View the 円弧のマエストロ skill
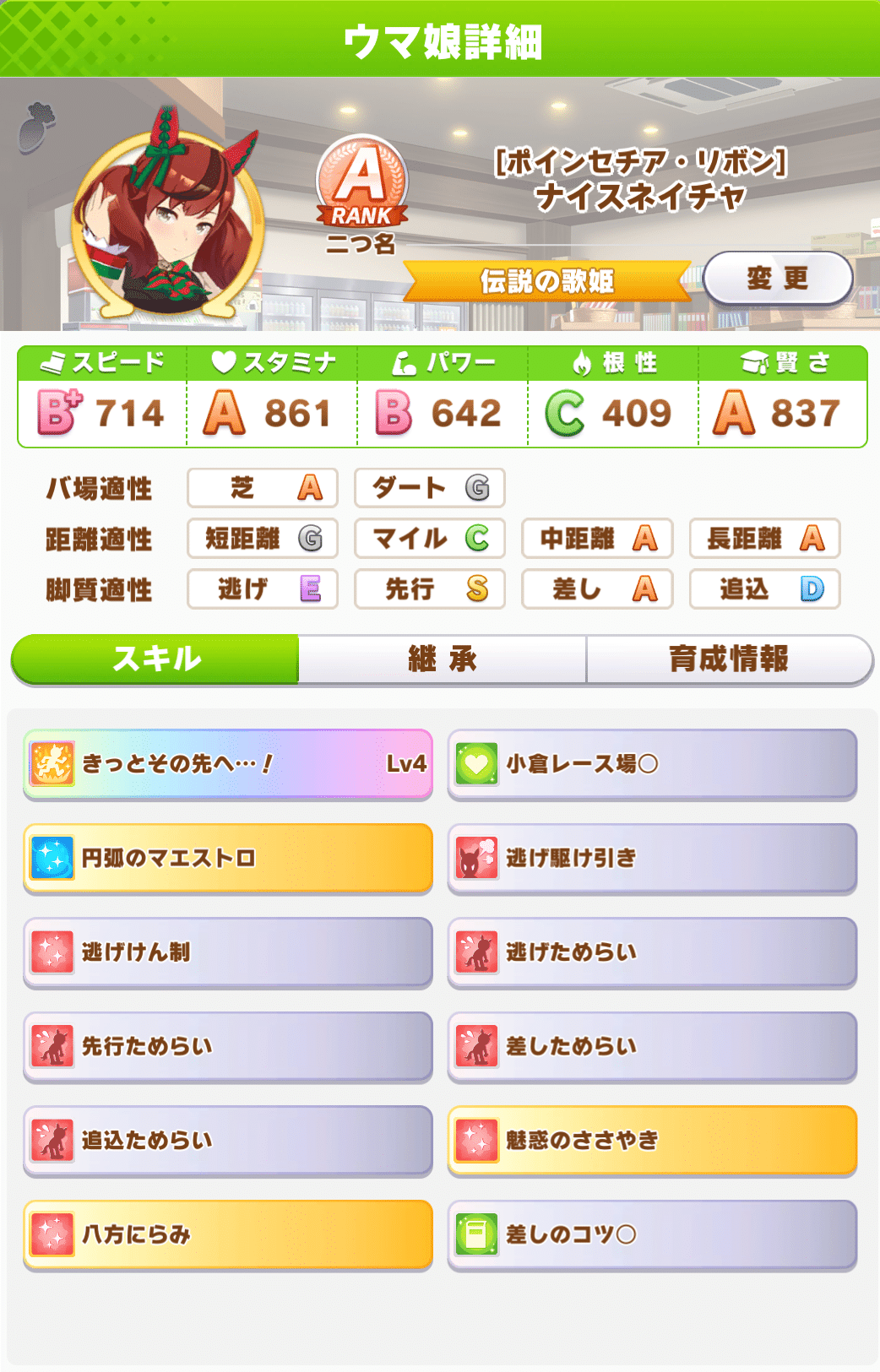880x1372 pixels. coord(228,859)
